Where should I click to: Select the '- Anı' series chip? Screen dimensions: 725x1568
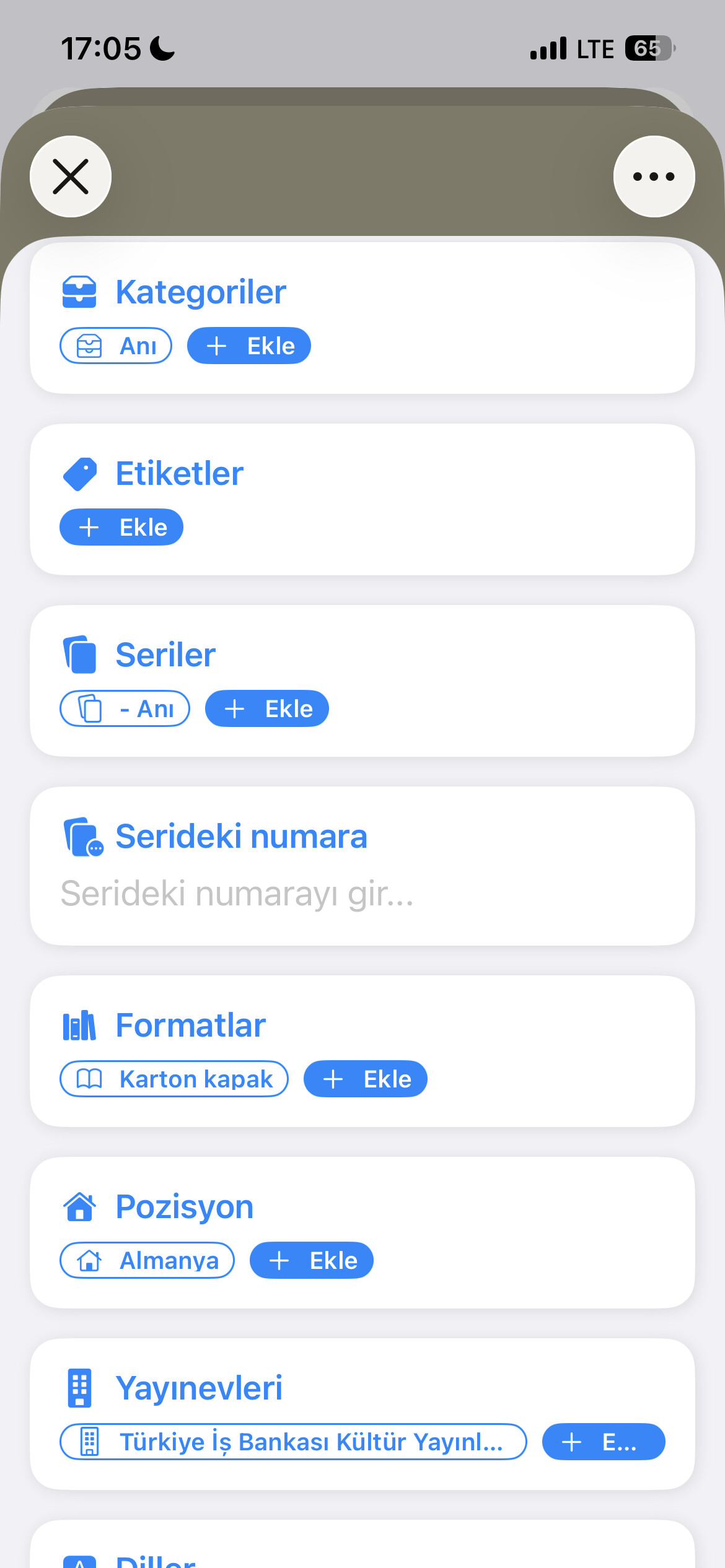[125, 708]
